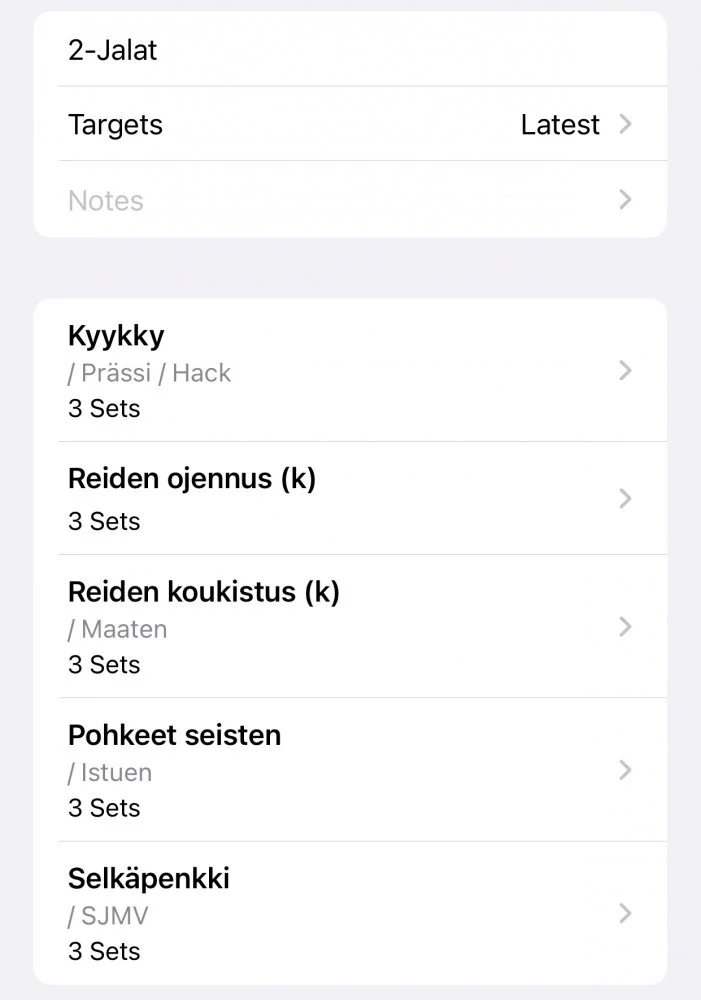
Task: Open the Selkäpenkki exercise
Action: click(350, 913)
